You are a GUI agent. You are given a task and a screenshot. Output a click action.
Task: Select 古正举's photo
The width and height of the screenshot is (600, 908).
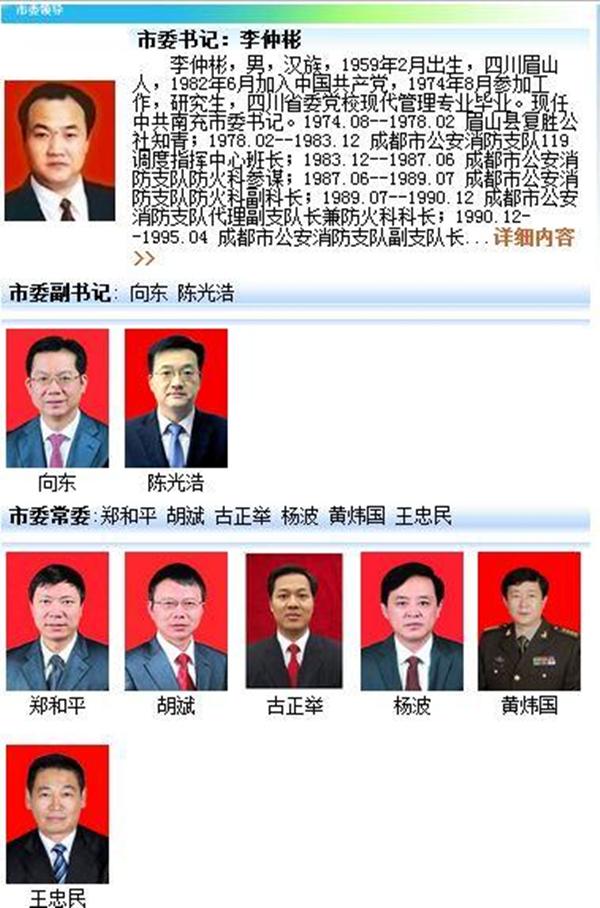[x=294, y=621]
